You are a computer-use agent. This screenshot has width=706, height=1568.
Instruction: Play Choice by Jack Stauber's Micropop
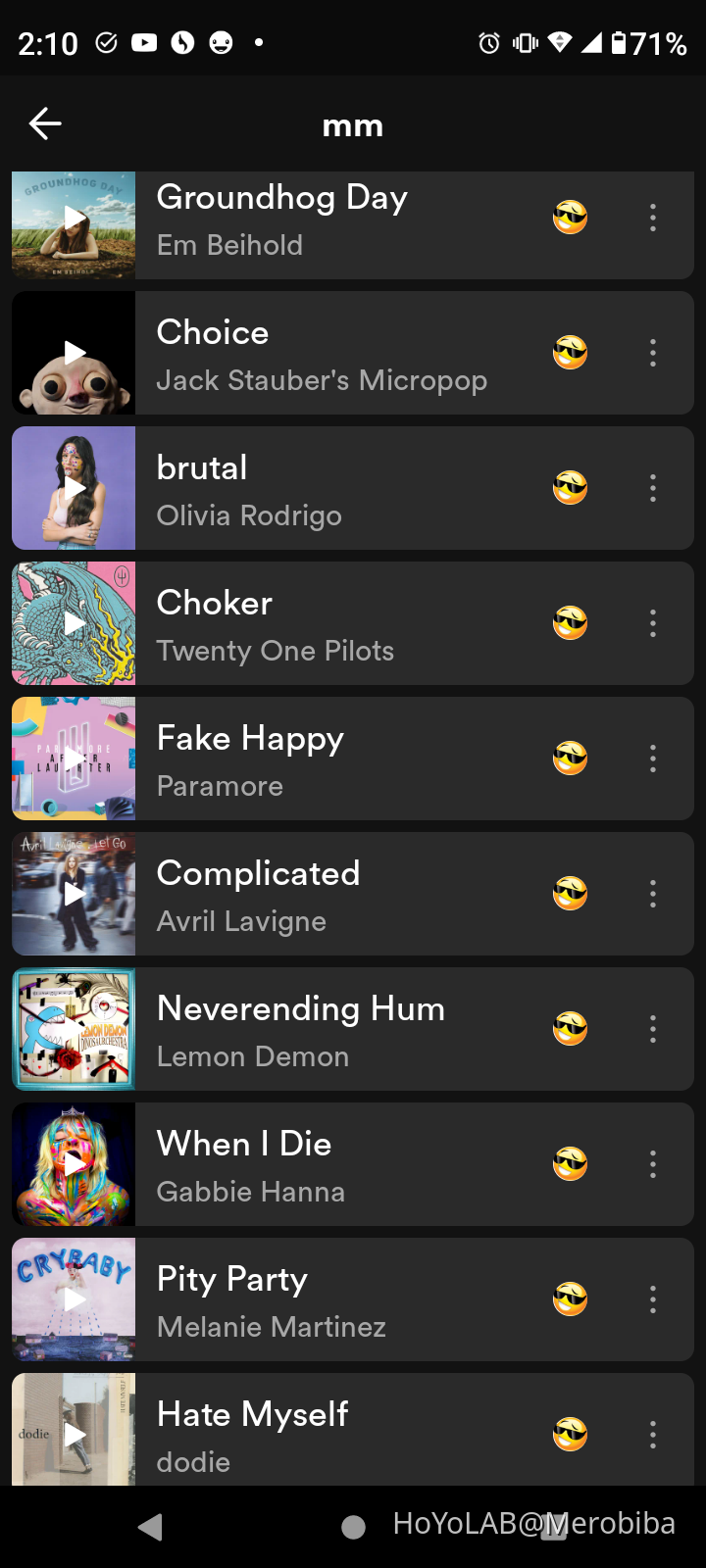pyautogui.click(x=75, y=353)
